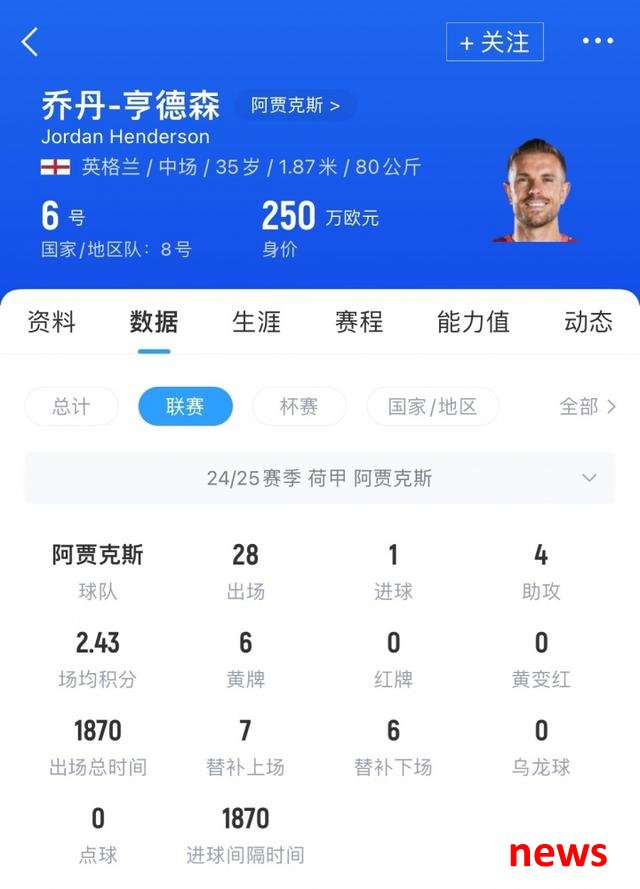Switch to the 生涯 tab

tap(257, 322)
